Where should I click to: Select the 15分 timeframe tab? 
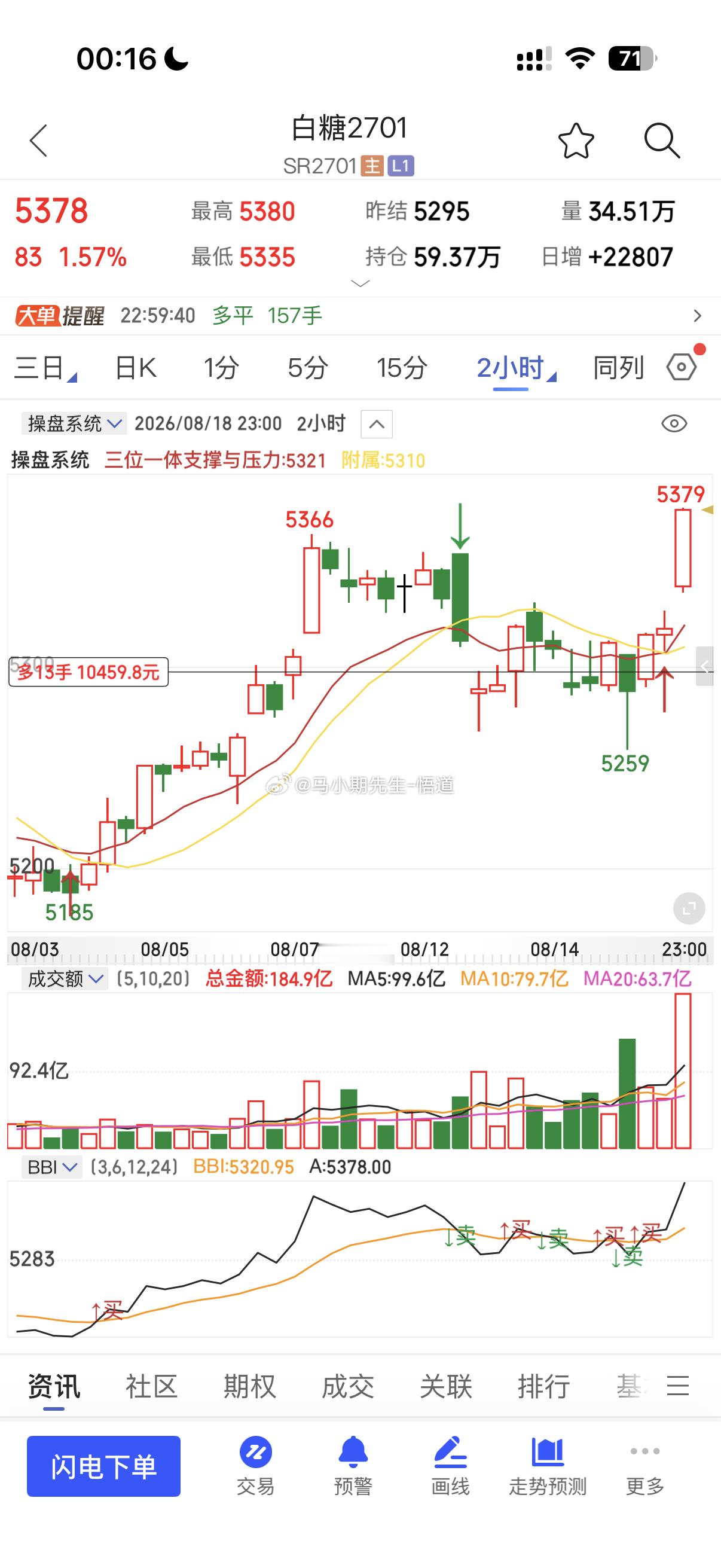[402, 368]
